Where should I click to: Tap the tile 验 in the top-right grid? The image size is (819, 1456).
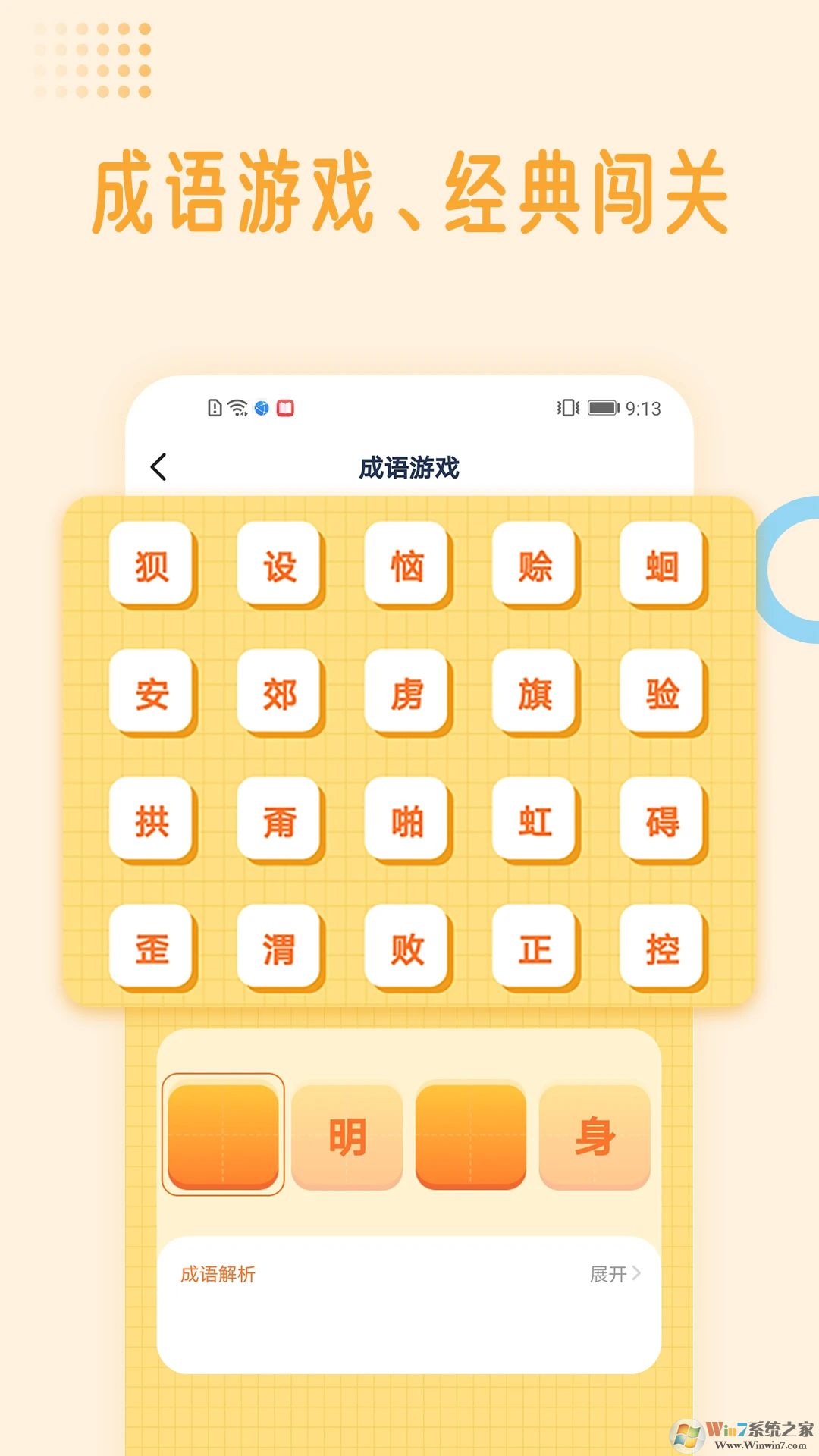pos(663,694)
